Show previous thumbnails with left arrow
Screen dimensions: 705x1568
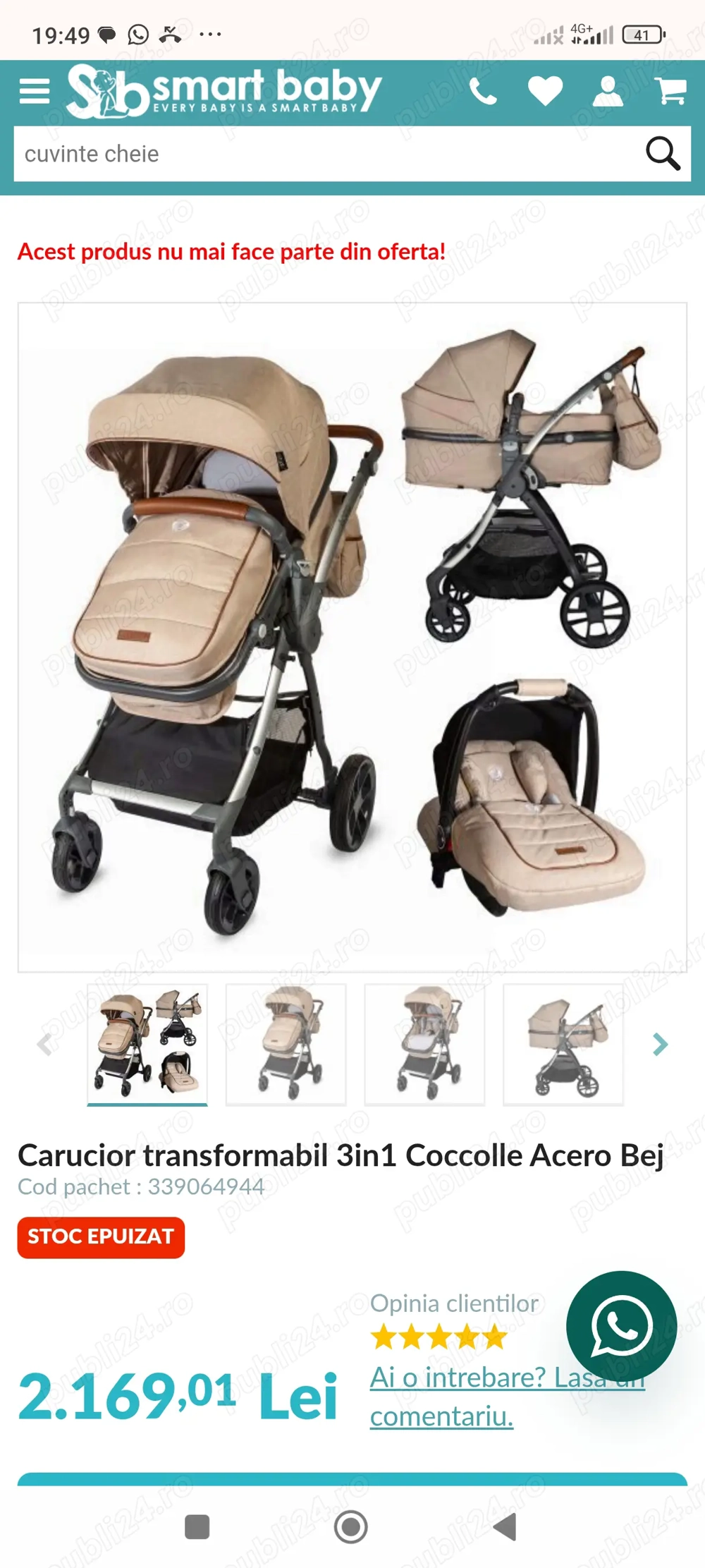click(x=44, y=1045)
